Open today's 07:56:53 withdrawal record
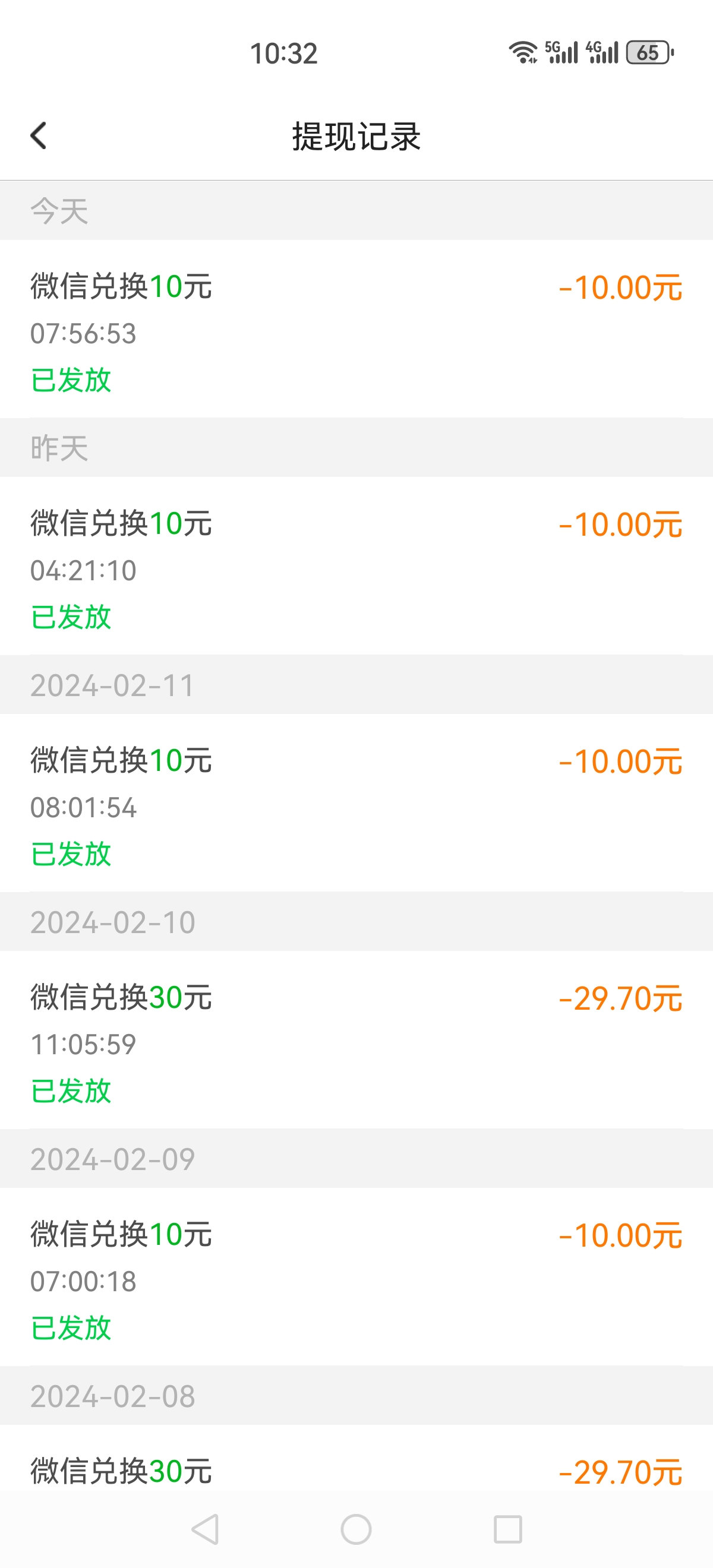The height and width of the screenshot is (1568, 713). click(356, 328)
